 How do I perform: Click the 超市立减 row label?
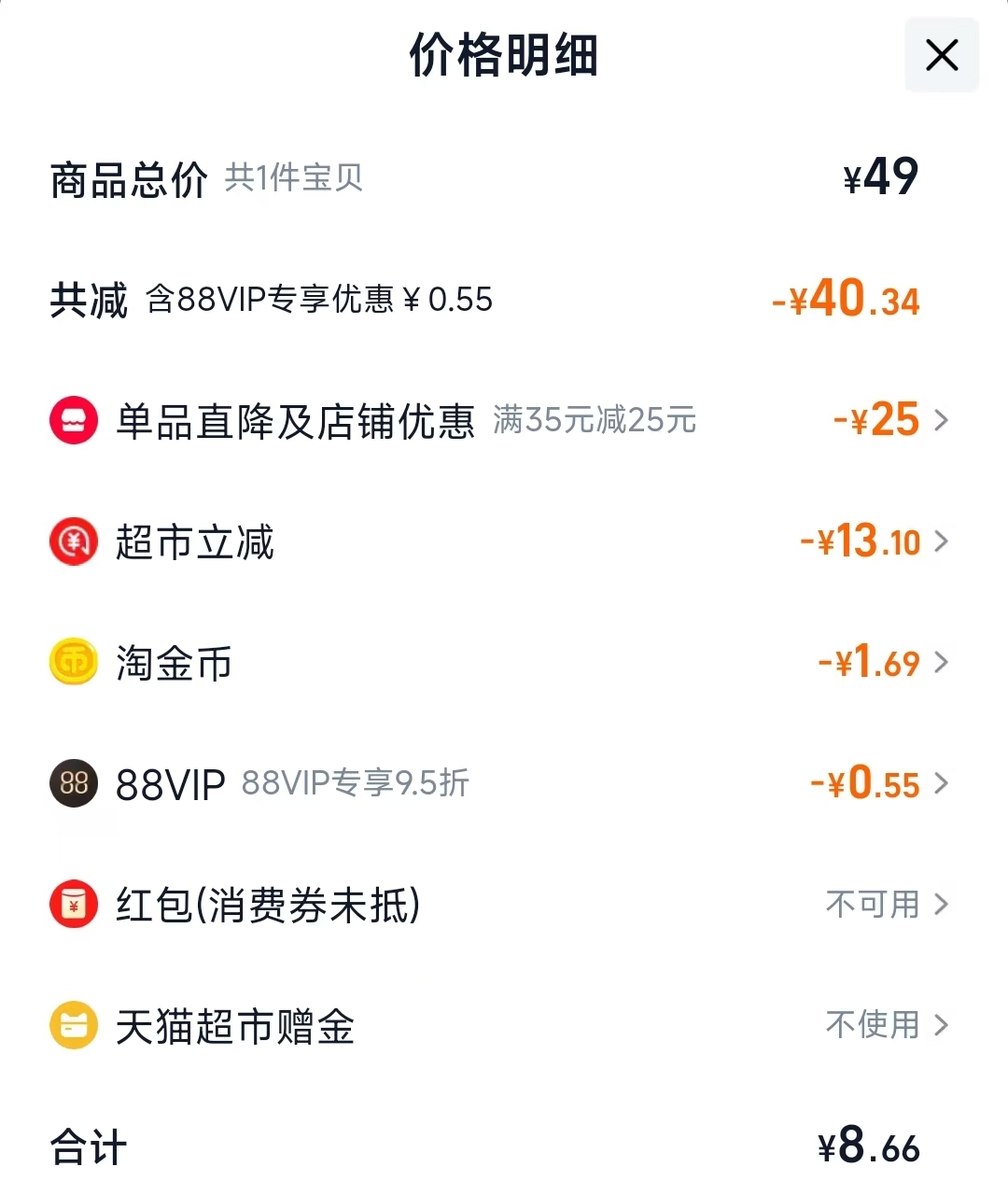pos(194,541)
